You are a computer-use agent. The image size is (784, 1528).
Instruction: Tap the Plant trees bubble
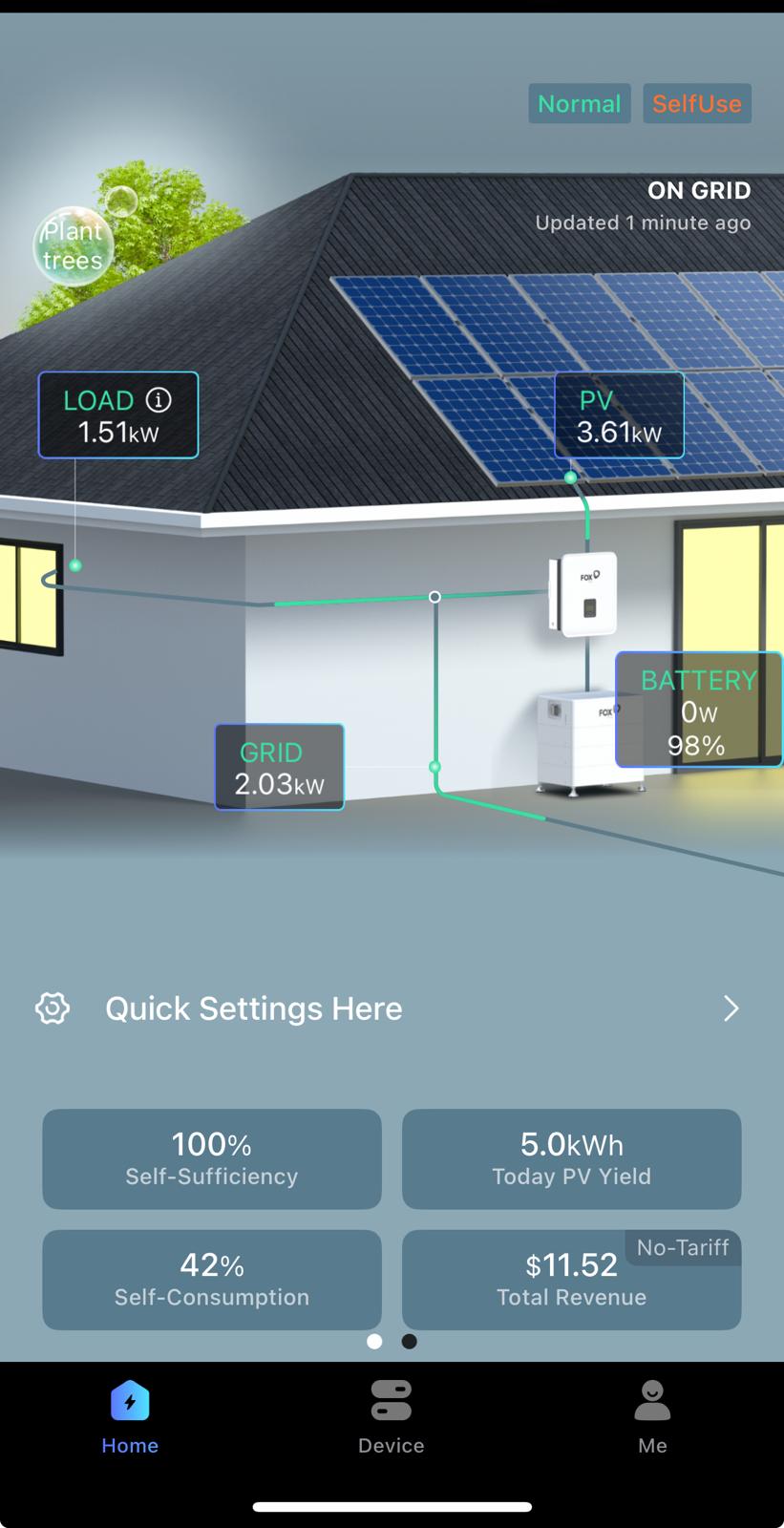(x=73, y=245)
